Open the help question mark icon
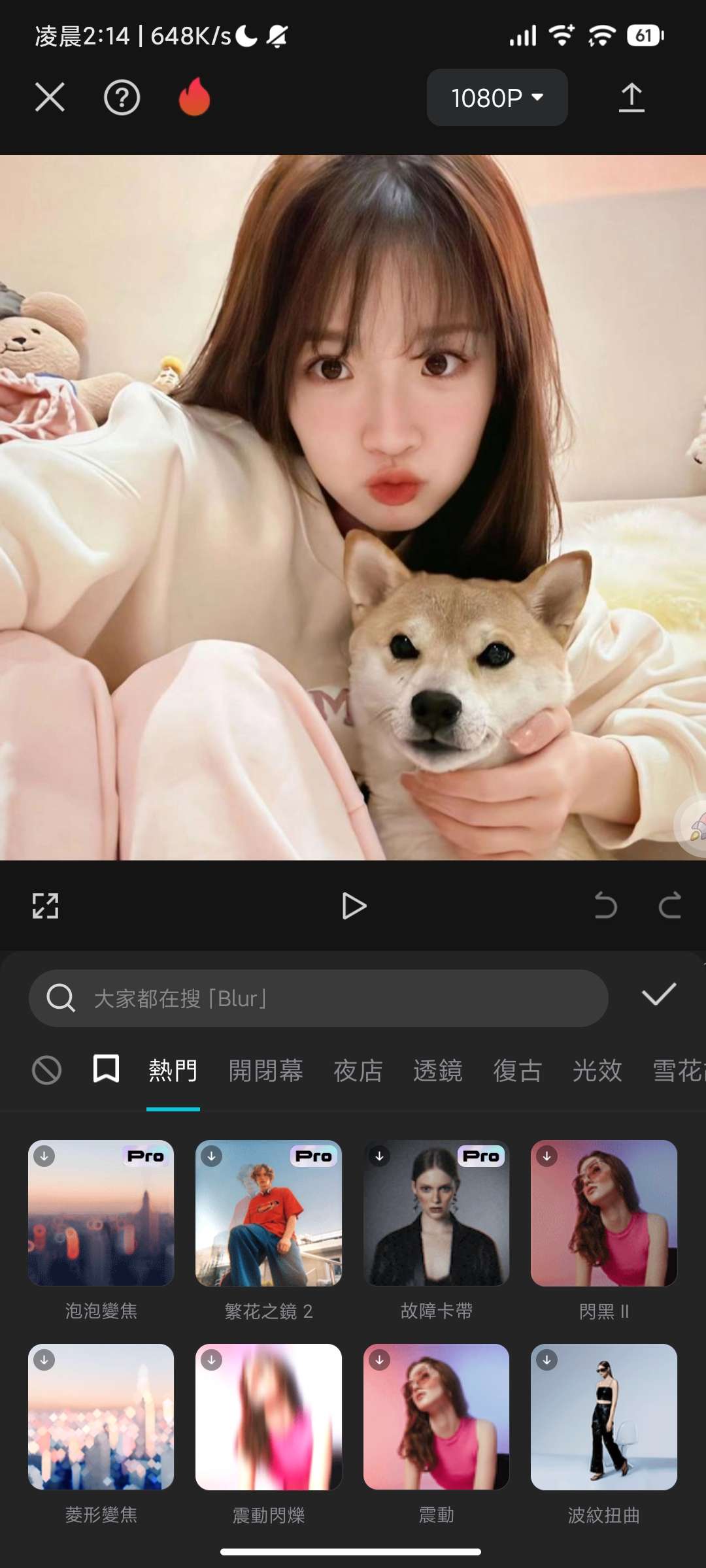This screenshot has height=1568, width=706. pyautogui.click(x=122, y=98)
